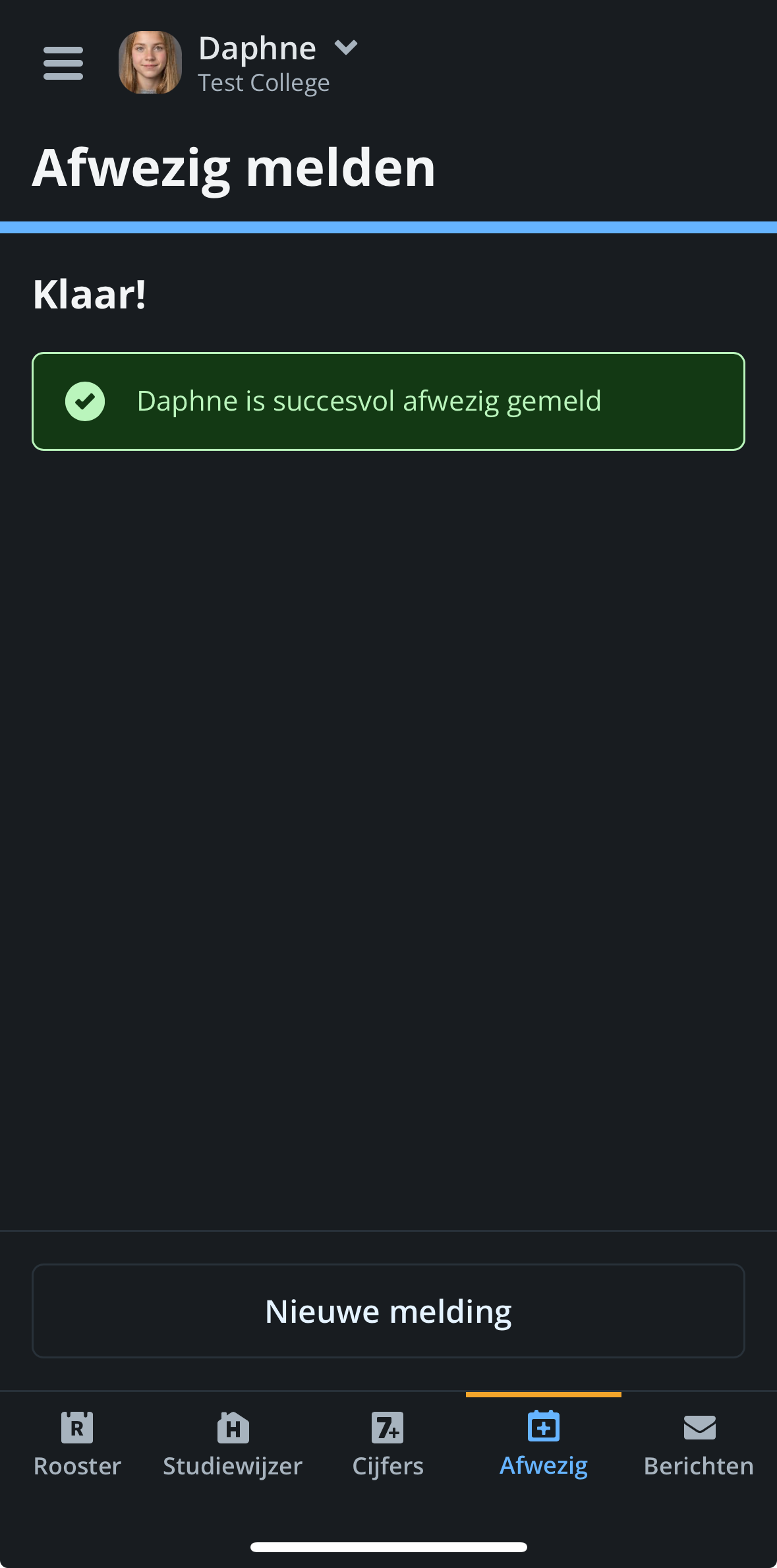Switch to the Rooster tab
Viewport: 777px width, 1568px height.
pos(77,1443)
